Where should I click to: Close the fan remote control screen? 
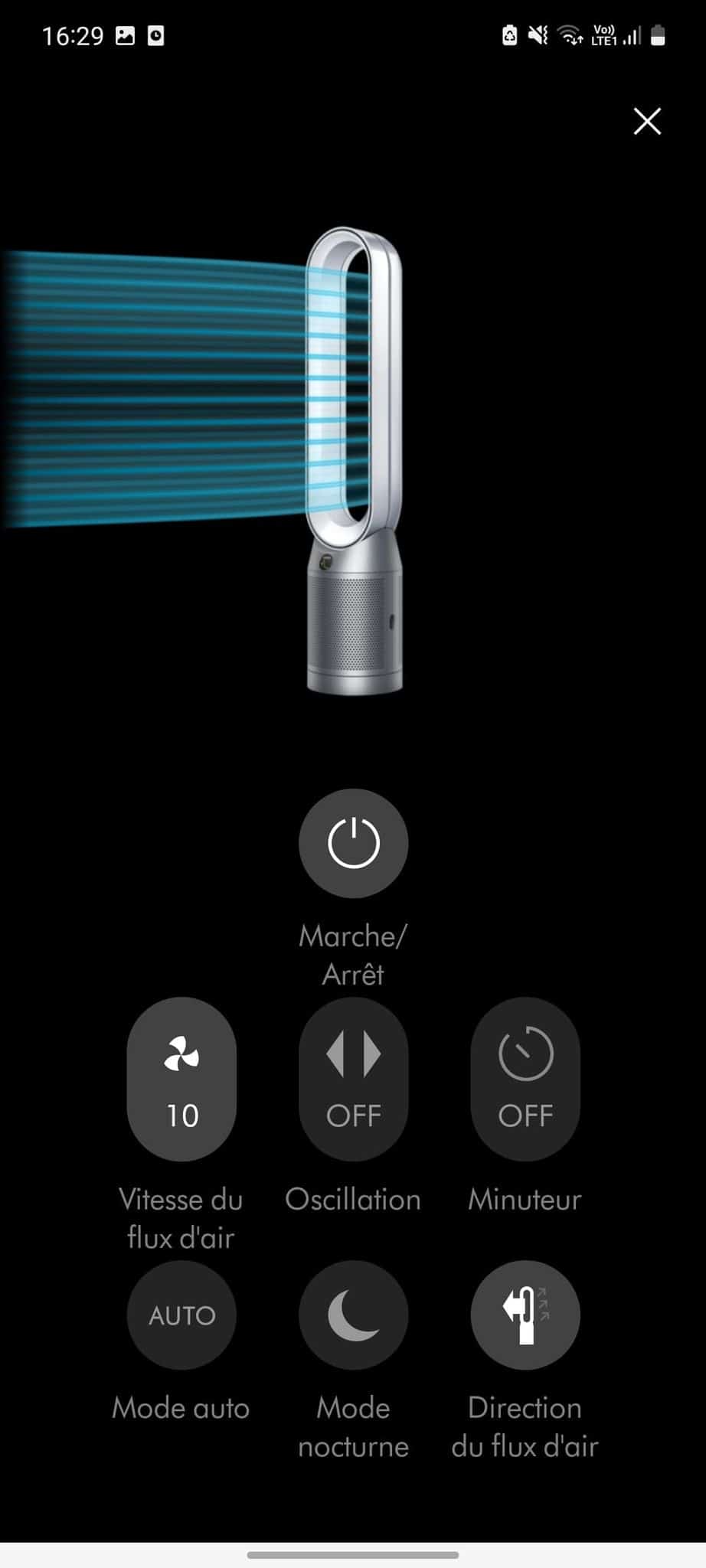[x=647, y=121]
